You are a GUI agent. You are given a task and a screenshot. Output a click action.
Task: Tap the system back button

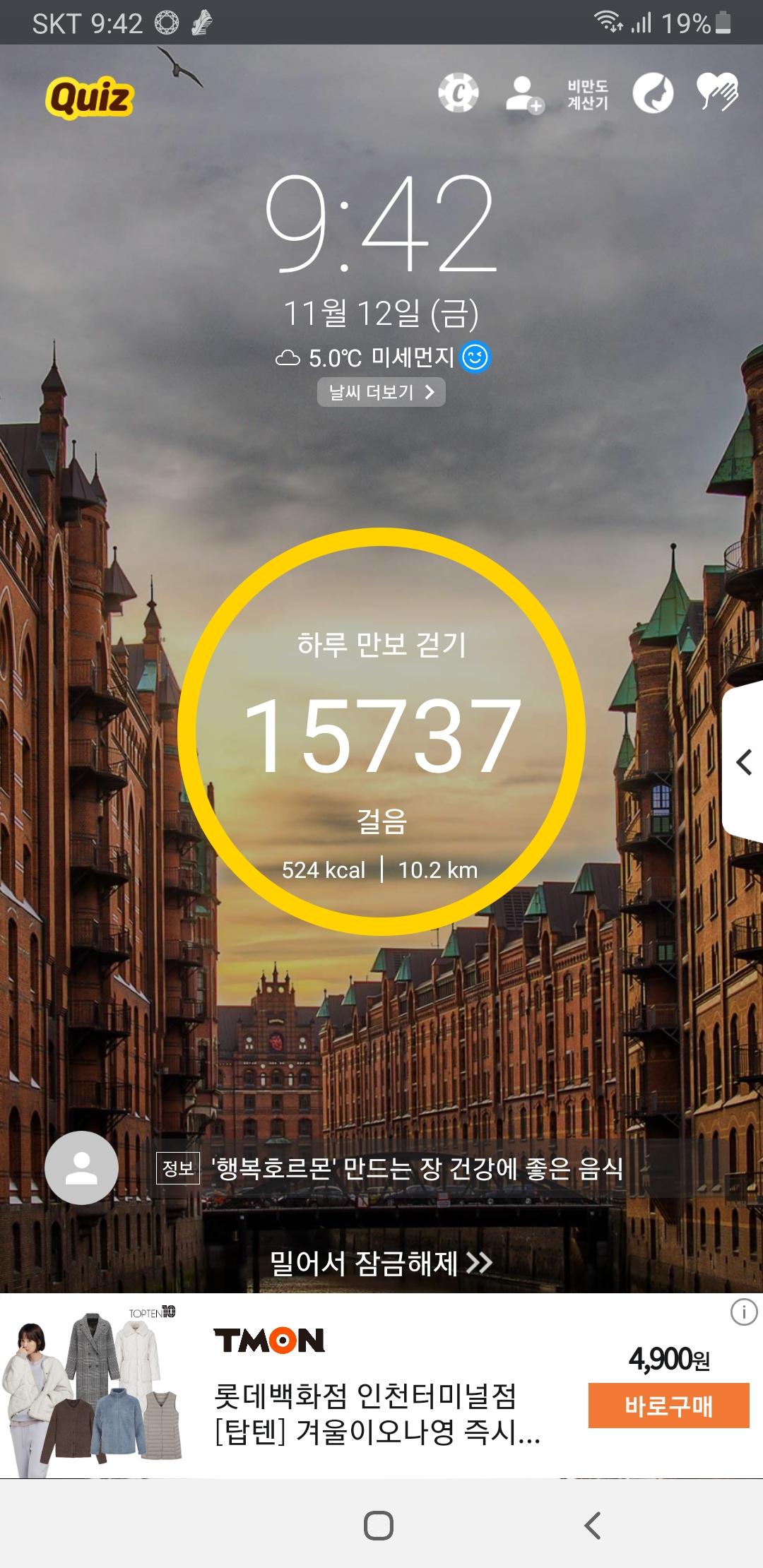click(593, 1525)
